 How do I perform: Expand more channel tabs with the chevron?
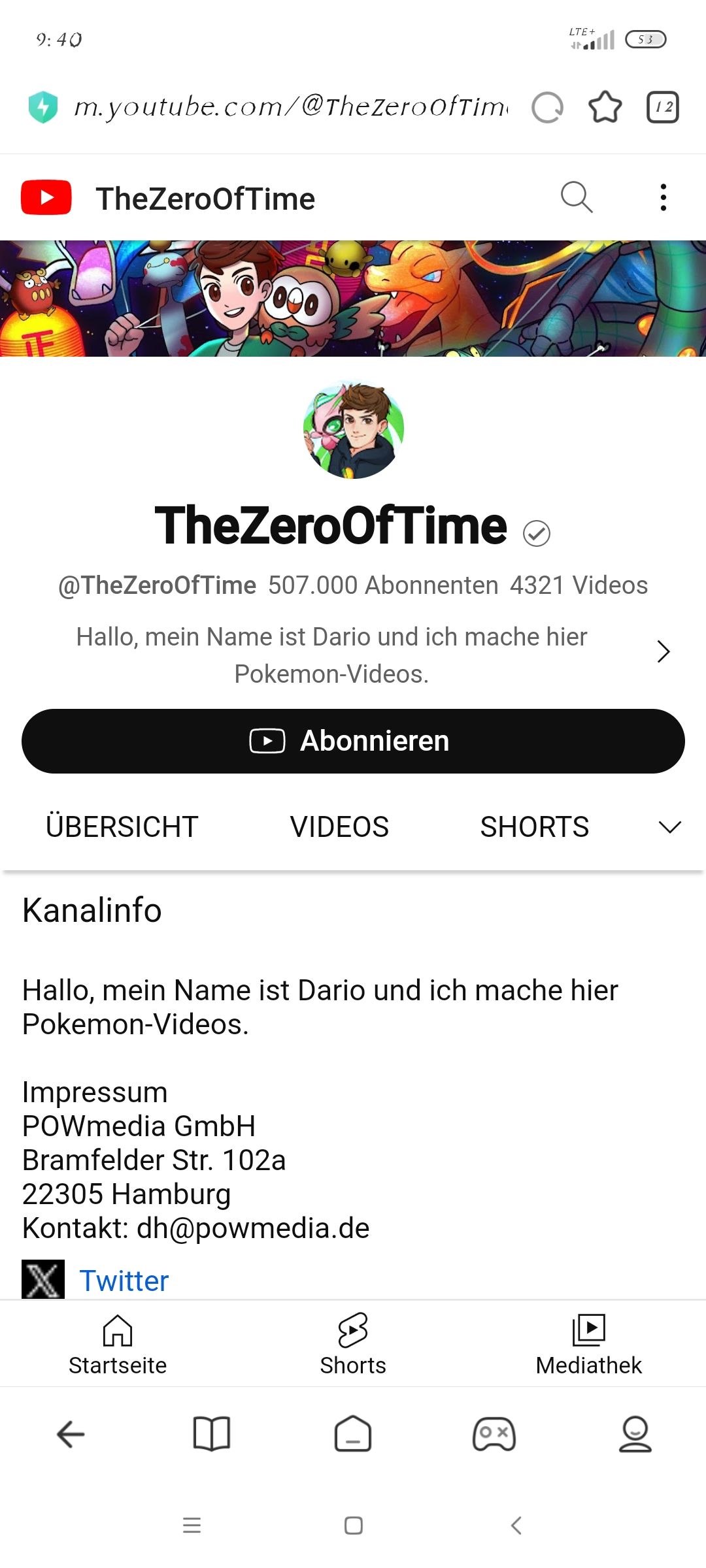pos(669,827)
